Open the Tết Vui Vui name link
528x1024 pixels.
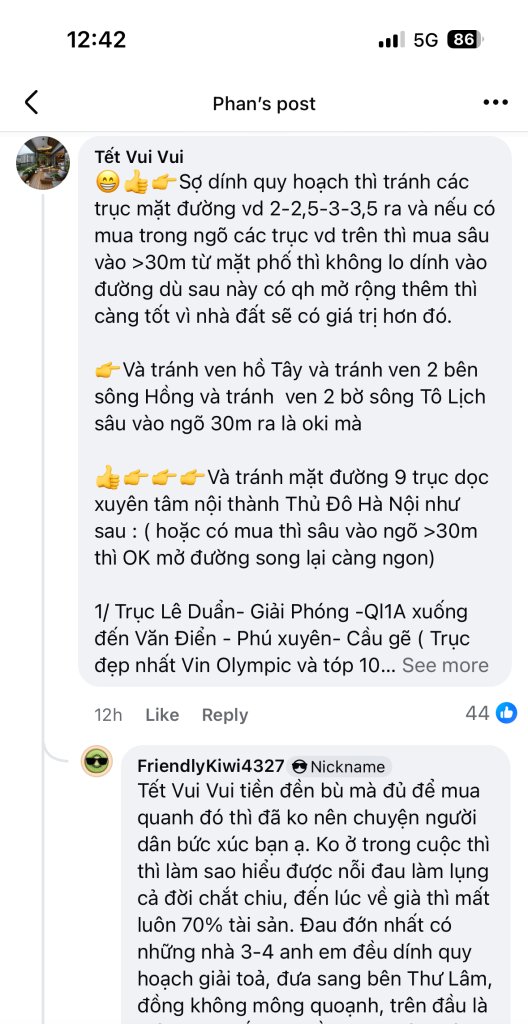(x=139, y=157)
